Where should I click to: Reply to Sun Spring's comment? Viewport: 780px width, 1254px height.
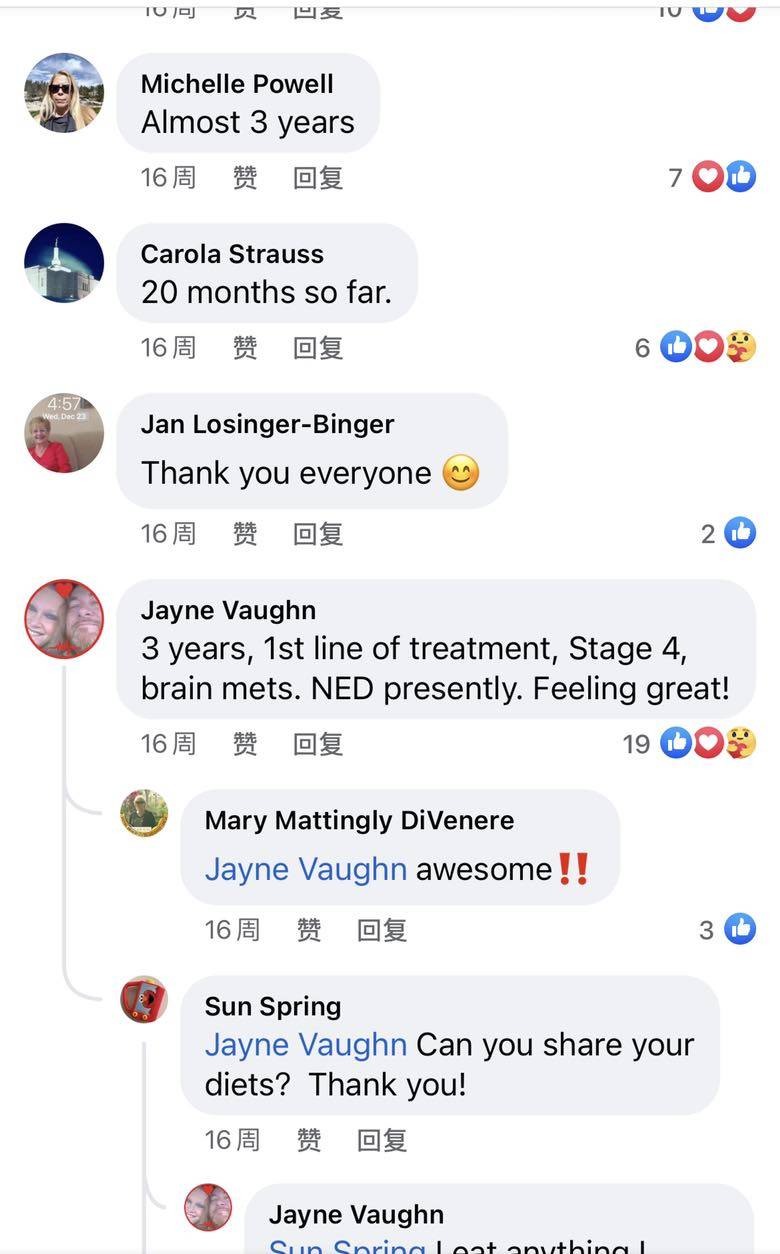[x=382, y=1140]
